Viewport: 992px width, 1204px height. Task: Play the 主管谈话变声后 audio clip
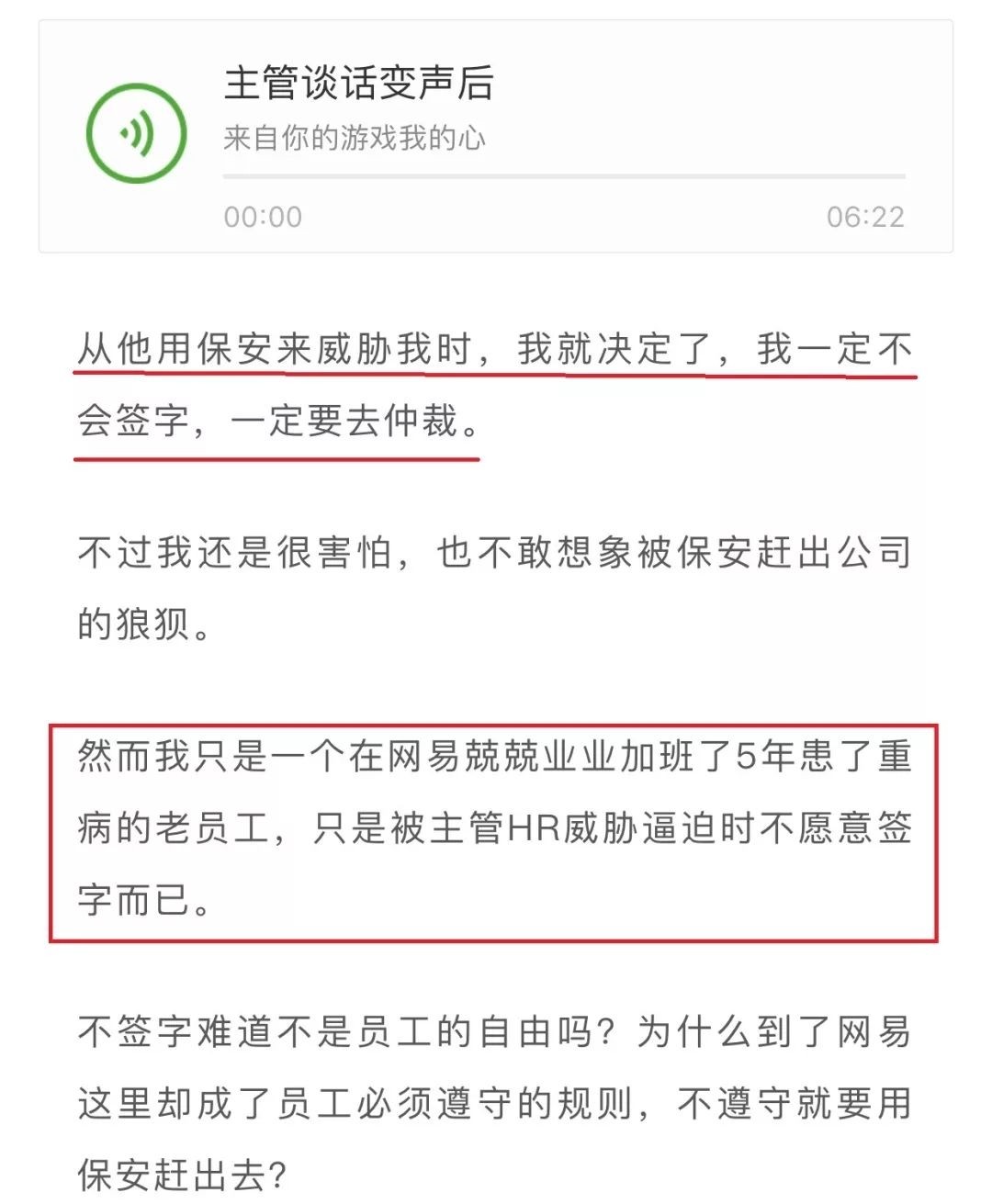click(136, 134)
